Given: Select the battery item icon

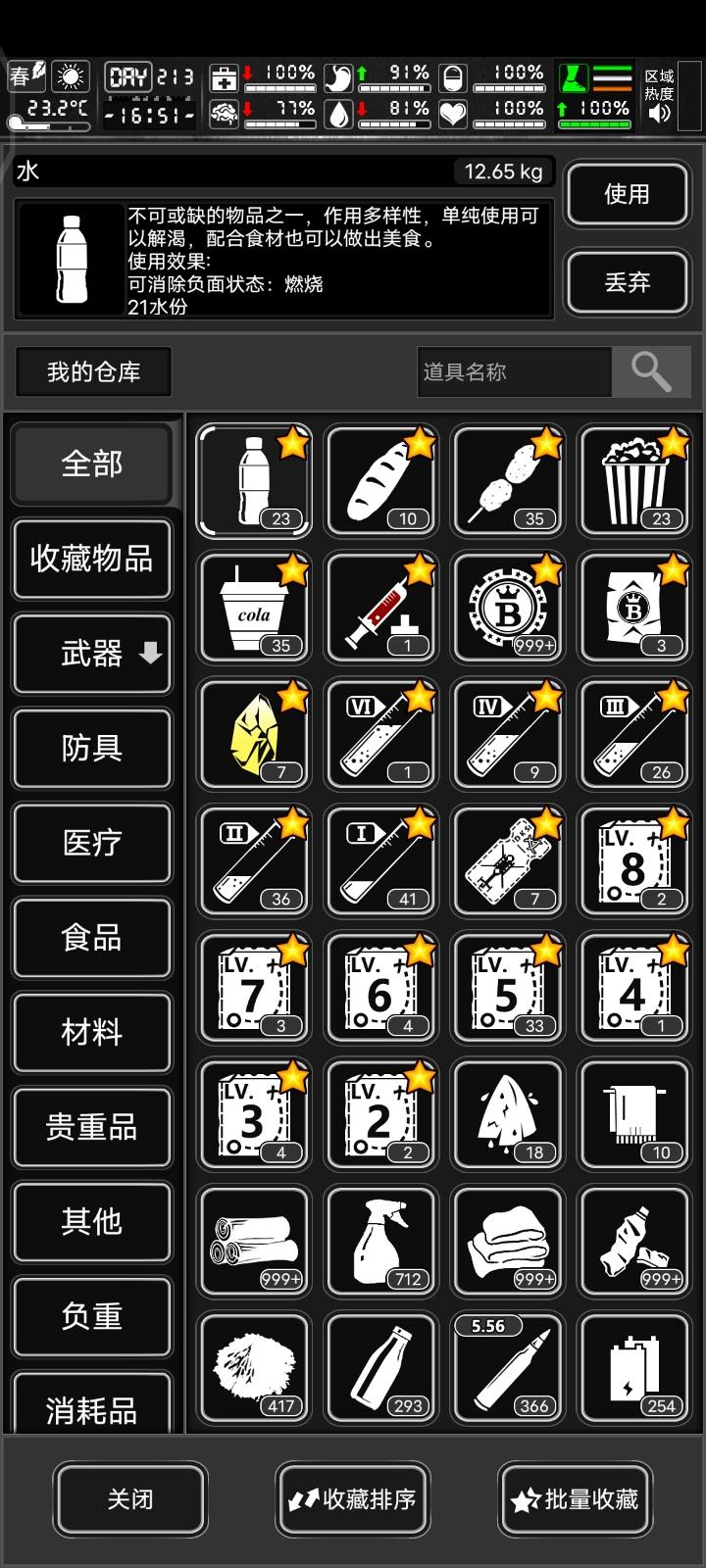Looking at the screenshot, I should [x=634, y=1368].
